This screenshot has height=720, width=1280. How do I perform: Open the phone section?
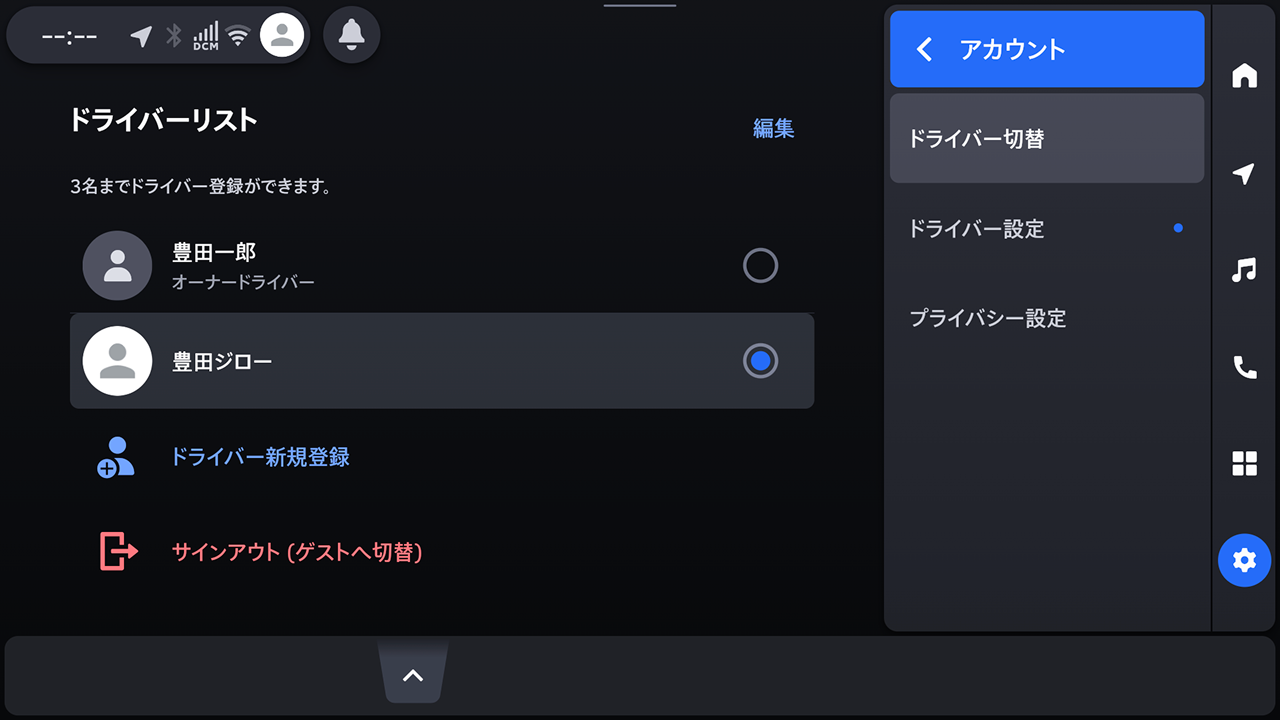1244,367
